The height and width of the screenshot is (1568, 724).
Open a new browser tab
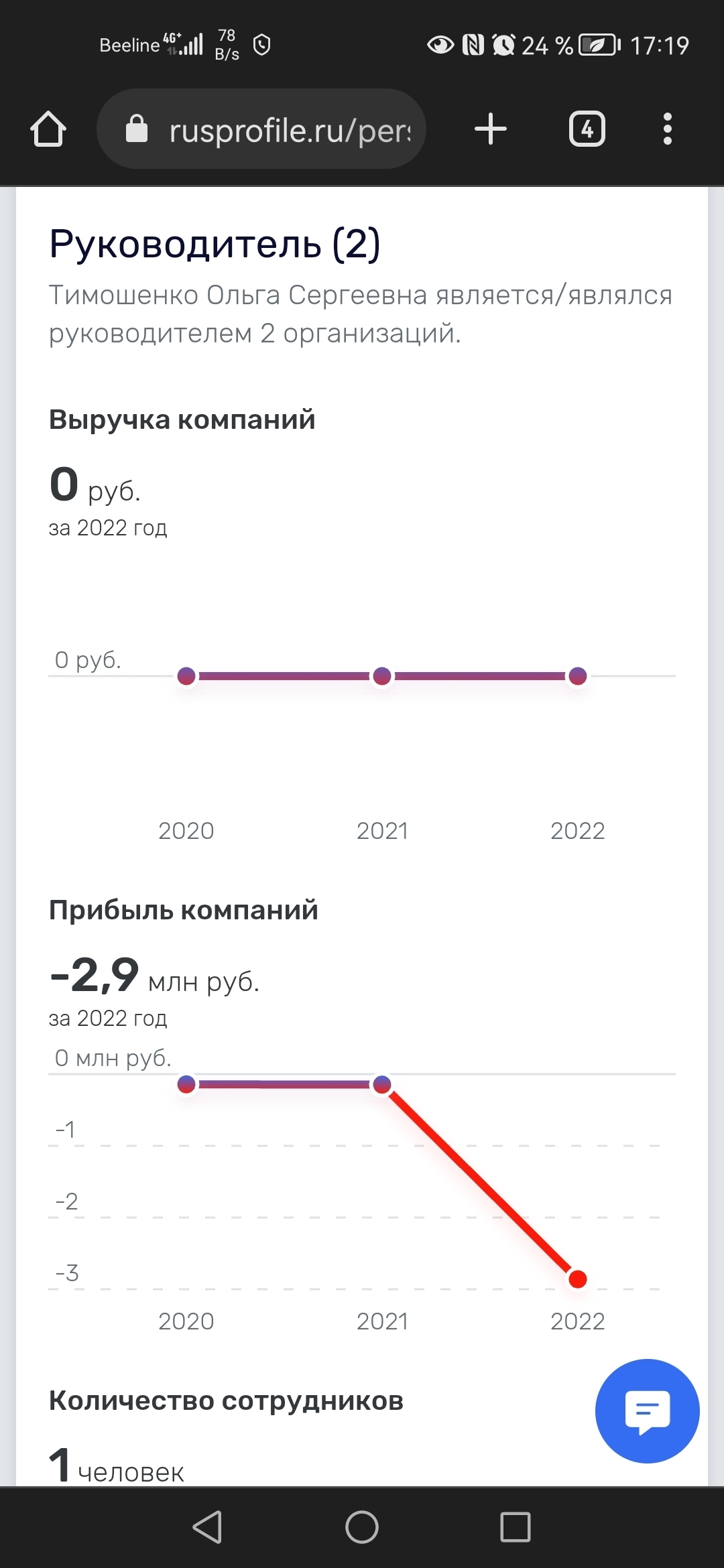click(x=491, y=129)
